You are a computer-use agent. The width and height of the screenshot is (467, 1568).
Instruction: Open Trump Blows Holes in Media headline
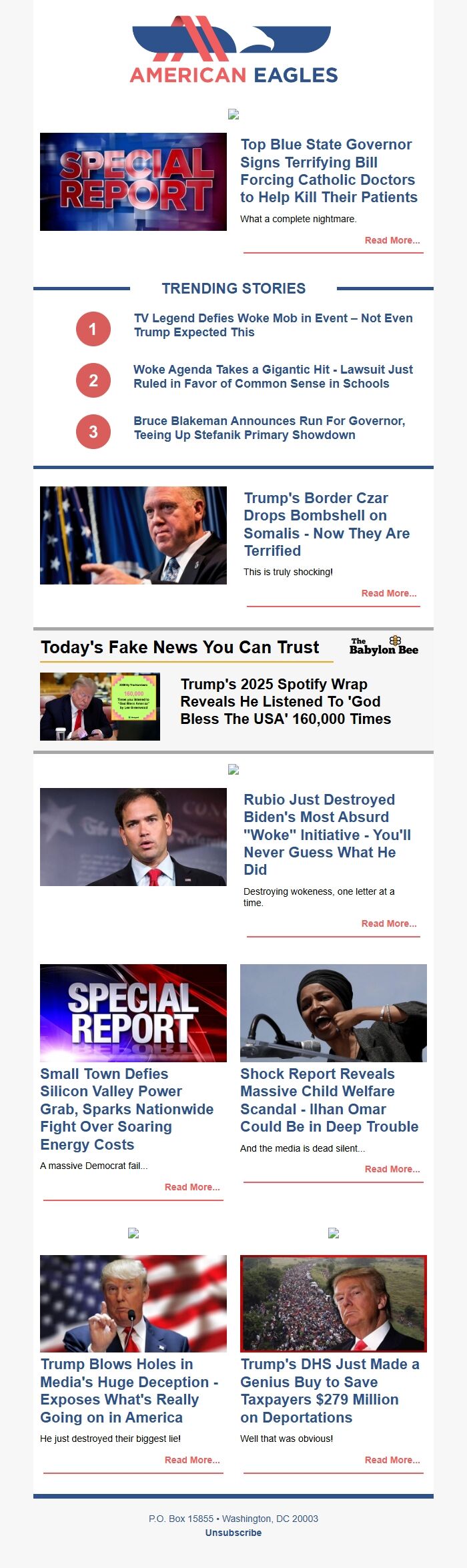129,1391
